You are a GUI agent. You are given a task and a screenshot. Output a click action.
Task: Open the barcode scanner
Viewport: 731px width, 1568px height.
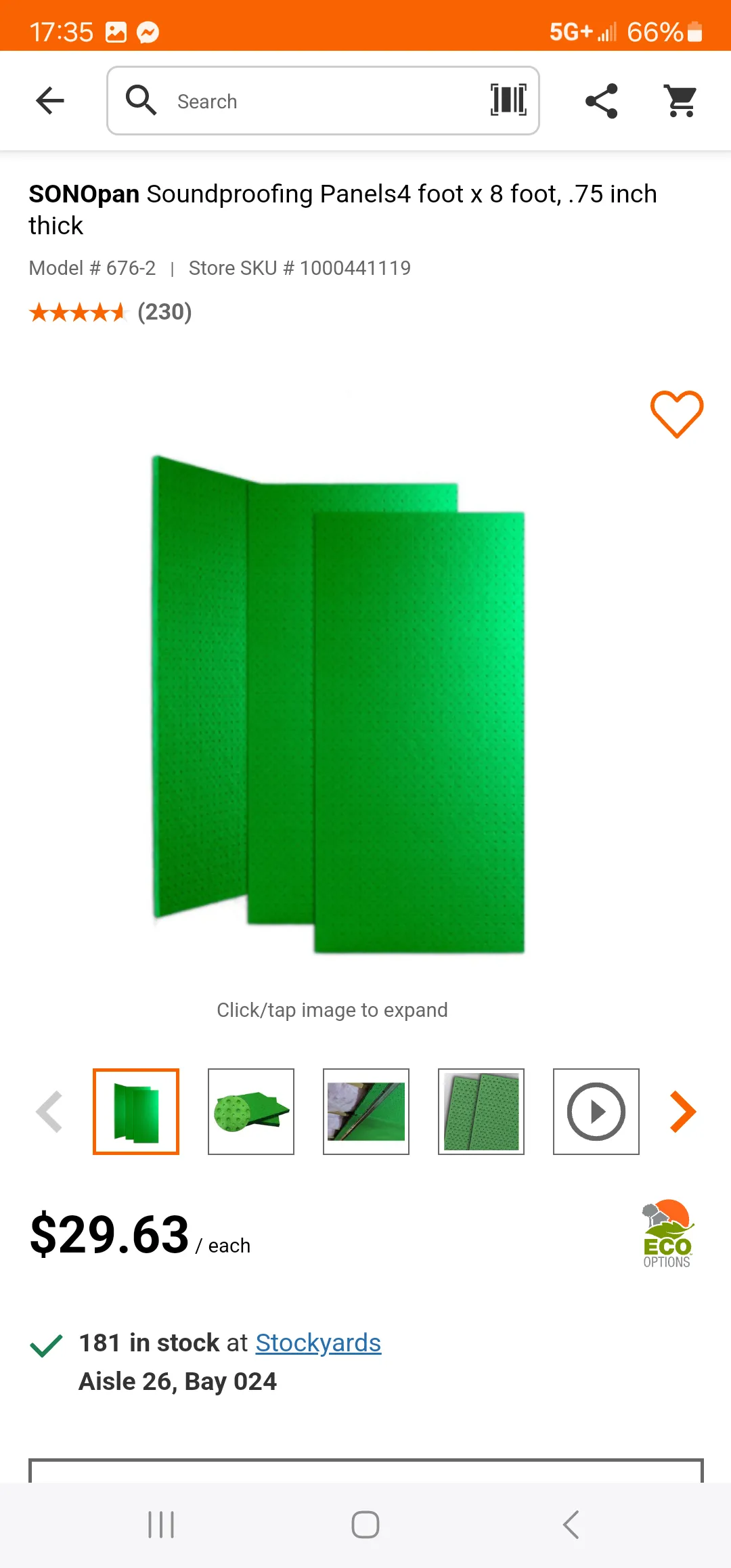click(508, 100)
